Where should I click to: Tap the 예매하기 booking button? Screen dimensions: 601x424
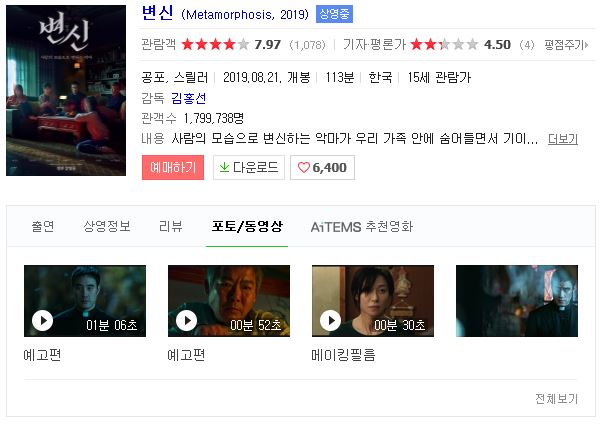pyautogui.click(x=172, y=167)
